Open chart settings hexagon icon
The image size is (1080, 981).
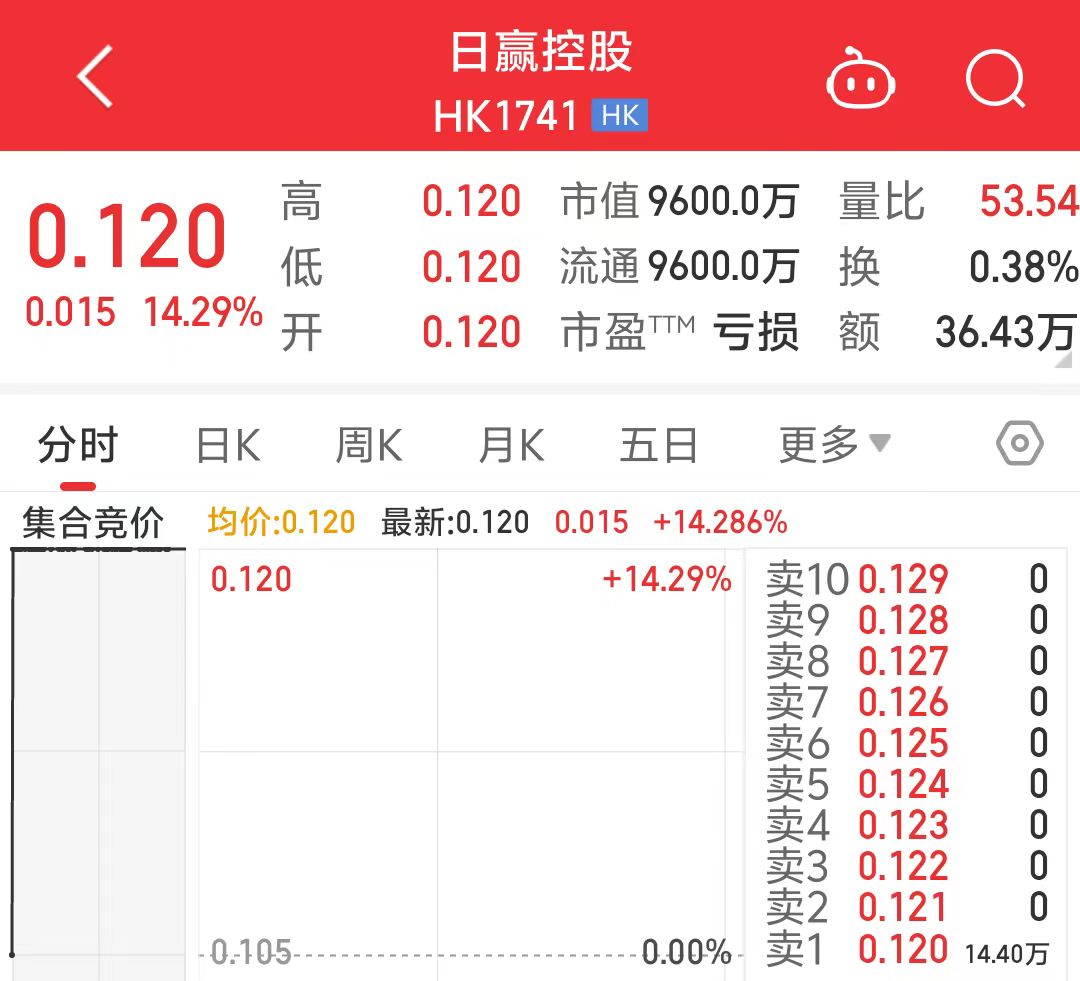click(x=1020, y=443)
